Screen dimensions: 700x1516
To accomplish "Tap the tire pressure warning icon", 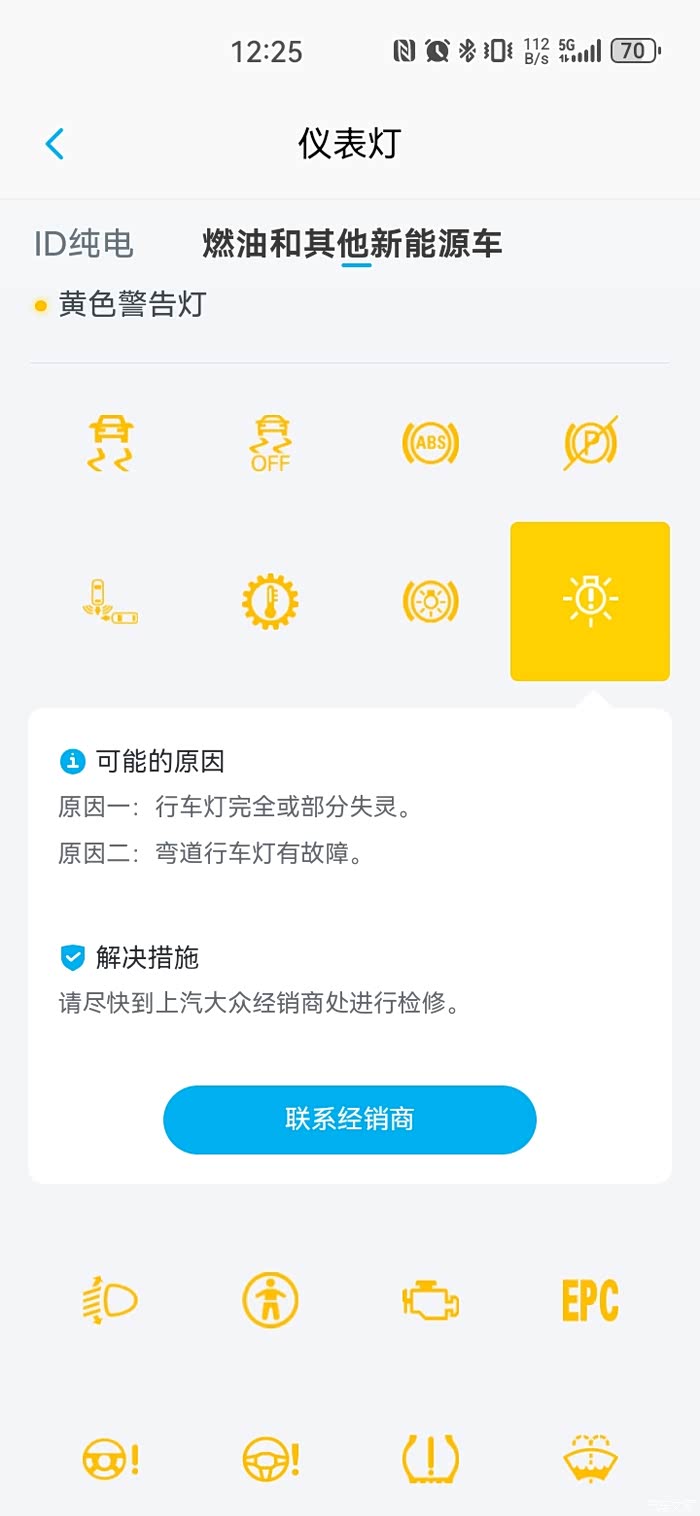I will [x=430, y=1459].
